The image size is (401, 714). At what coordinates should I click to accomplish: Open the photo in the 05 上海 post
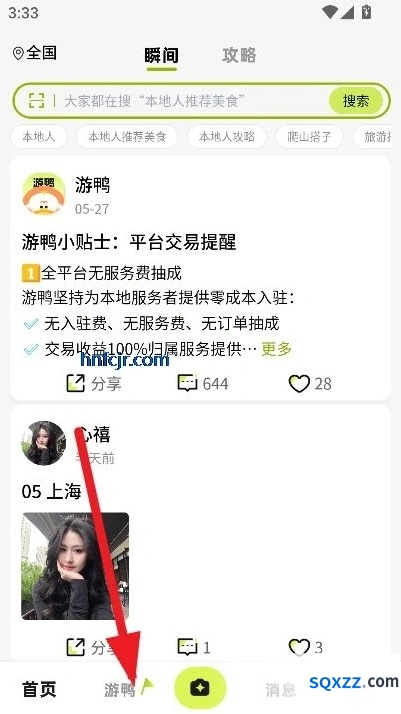75,566
